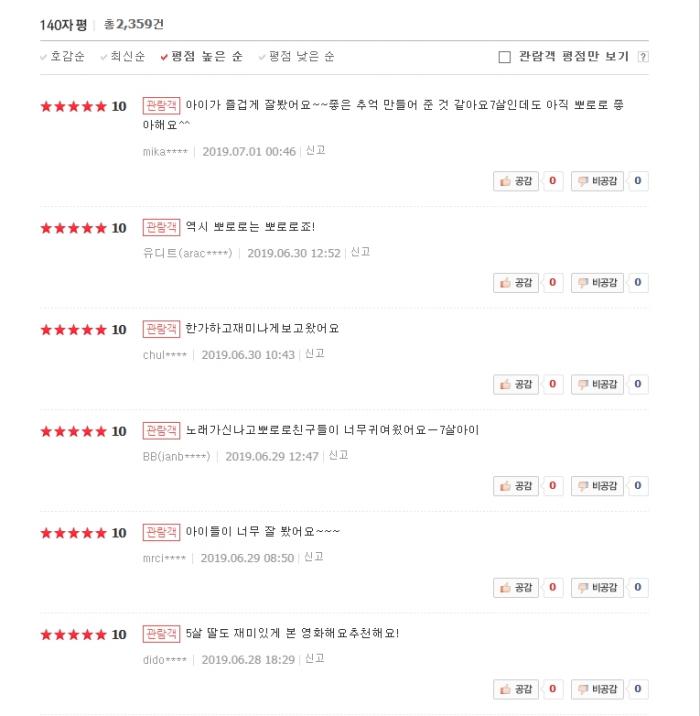700x716 pixels.
Task: Mark chul**** review as 비공감
Action: click(596, 385)
